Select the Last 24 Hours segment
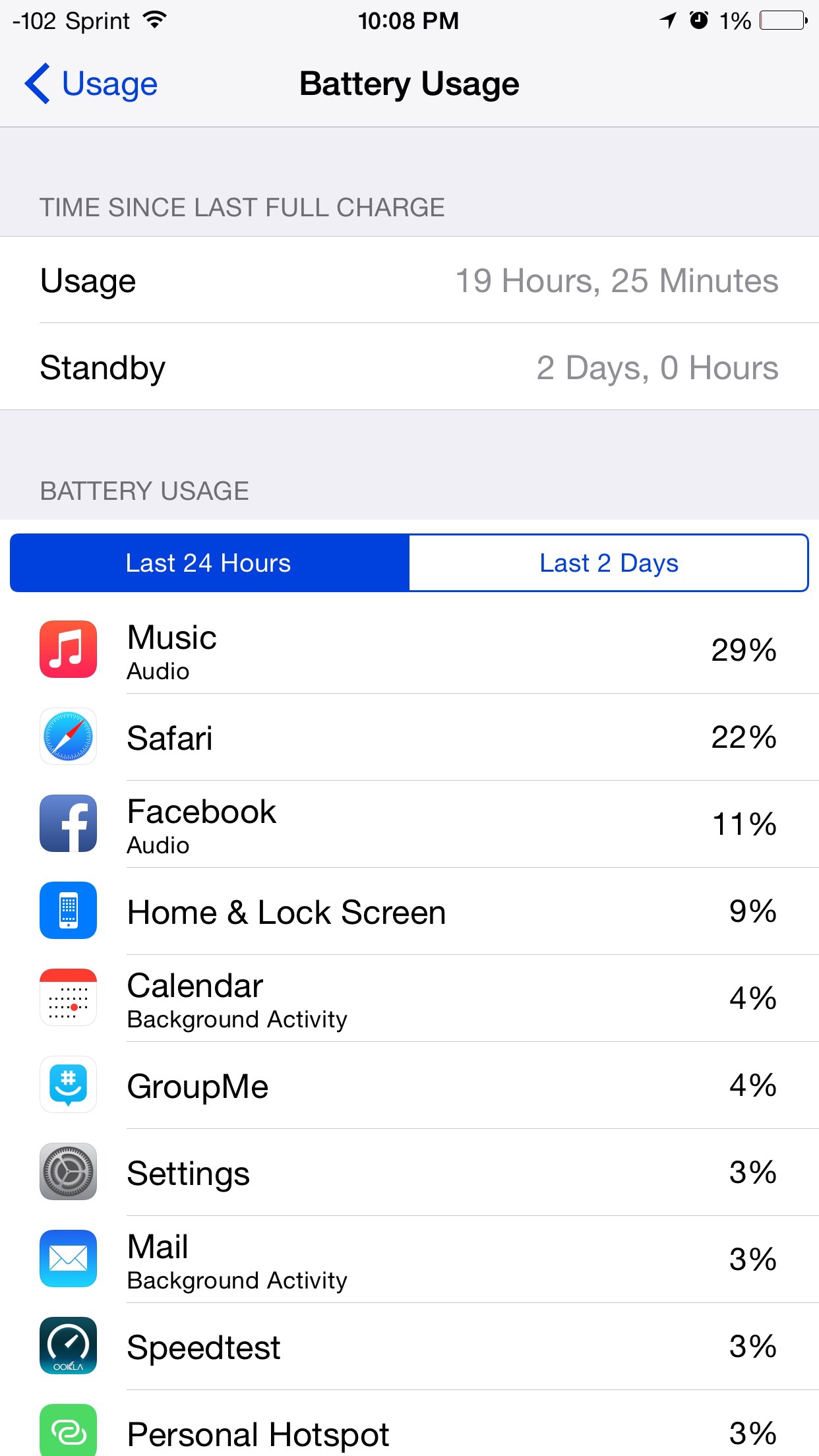This screenshot has width=819, height=1456. (x=210, y=563)
